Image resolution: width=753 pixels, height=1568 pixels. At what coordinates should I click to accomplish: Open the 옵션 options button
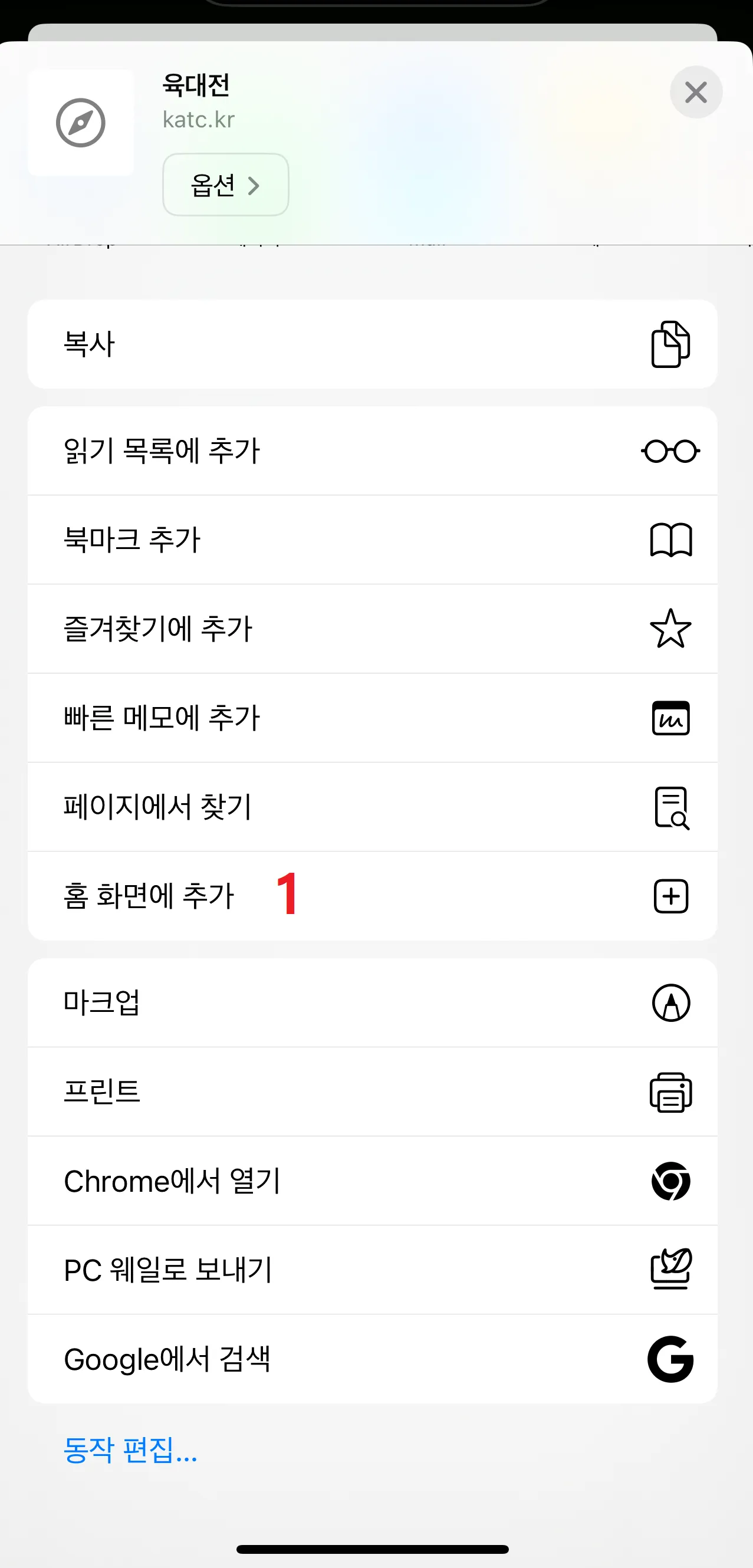(x=225, y=185)
